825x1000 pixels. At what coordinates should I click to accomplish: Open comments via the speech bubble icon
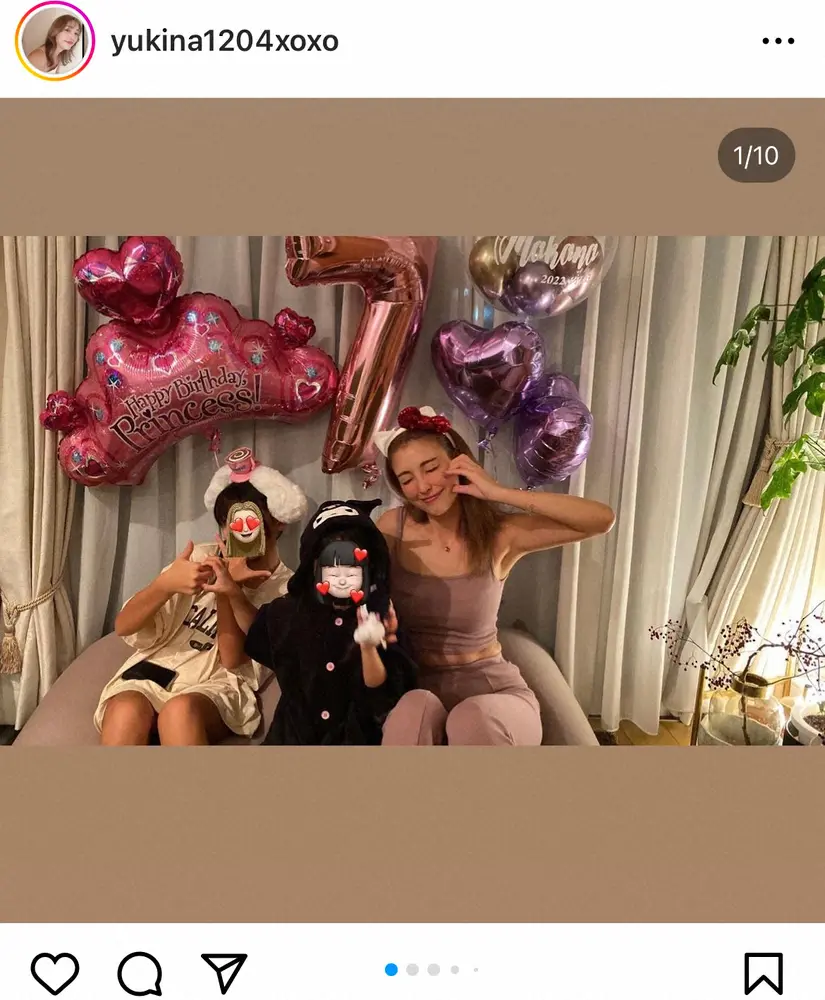click(x=139, y=973)
